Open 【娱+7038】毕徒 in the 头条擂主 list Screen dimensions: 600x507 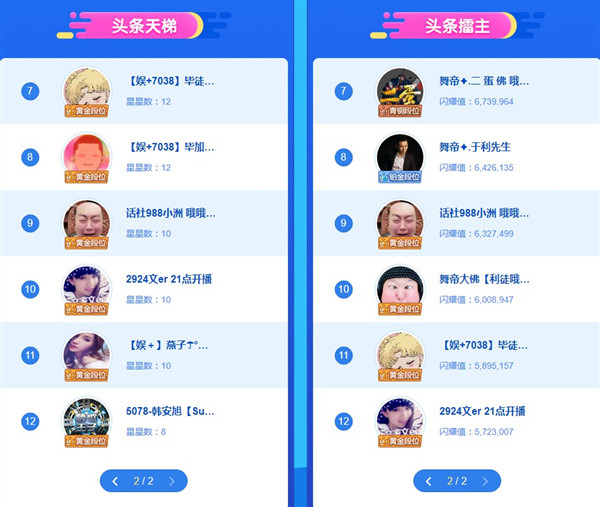(x=484, y=345)
